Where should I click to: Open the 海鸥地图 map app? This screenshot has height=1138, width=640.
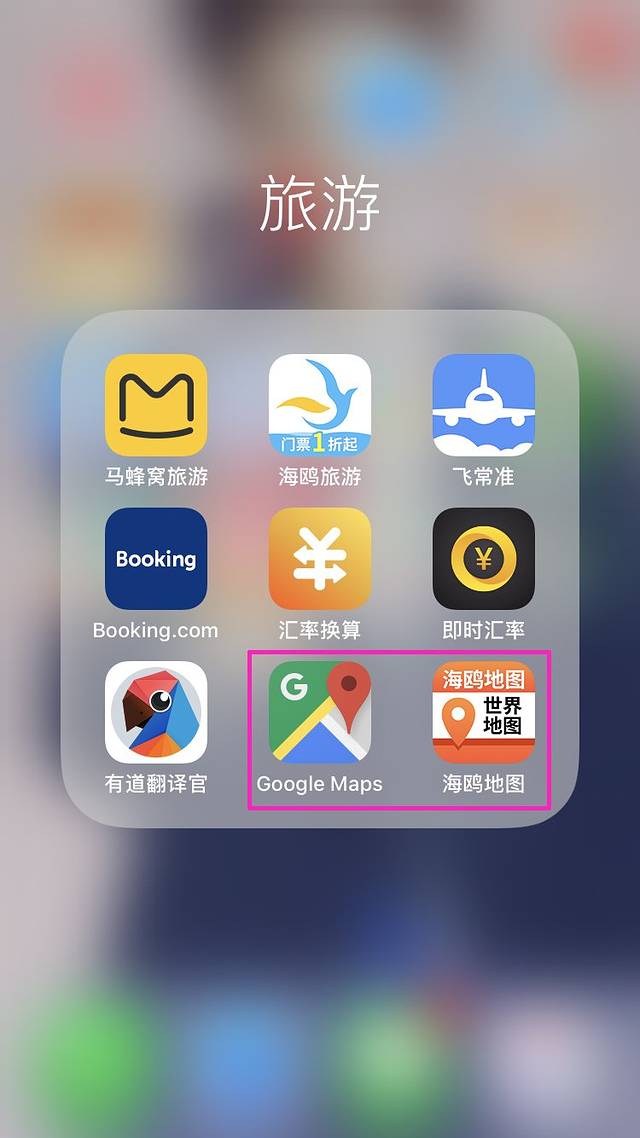(x=484, y=712)
